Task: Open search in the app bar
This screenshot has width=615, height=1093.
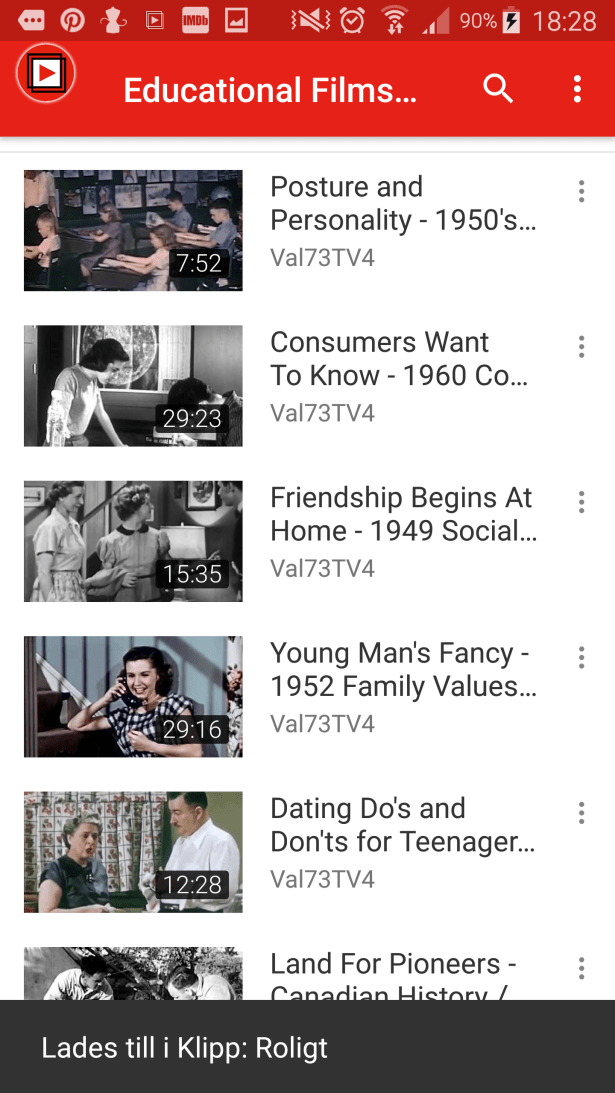Action: [x=498, y=90]
